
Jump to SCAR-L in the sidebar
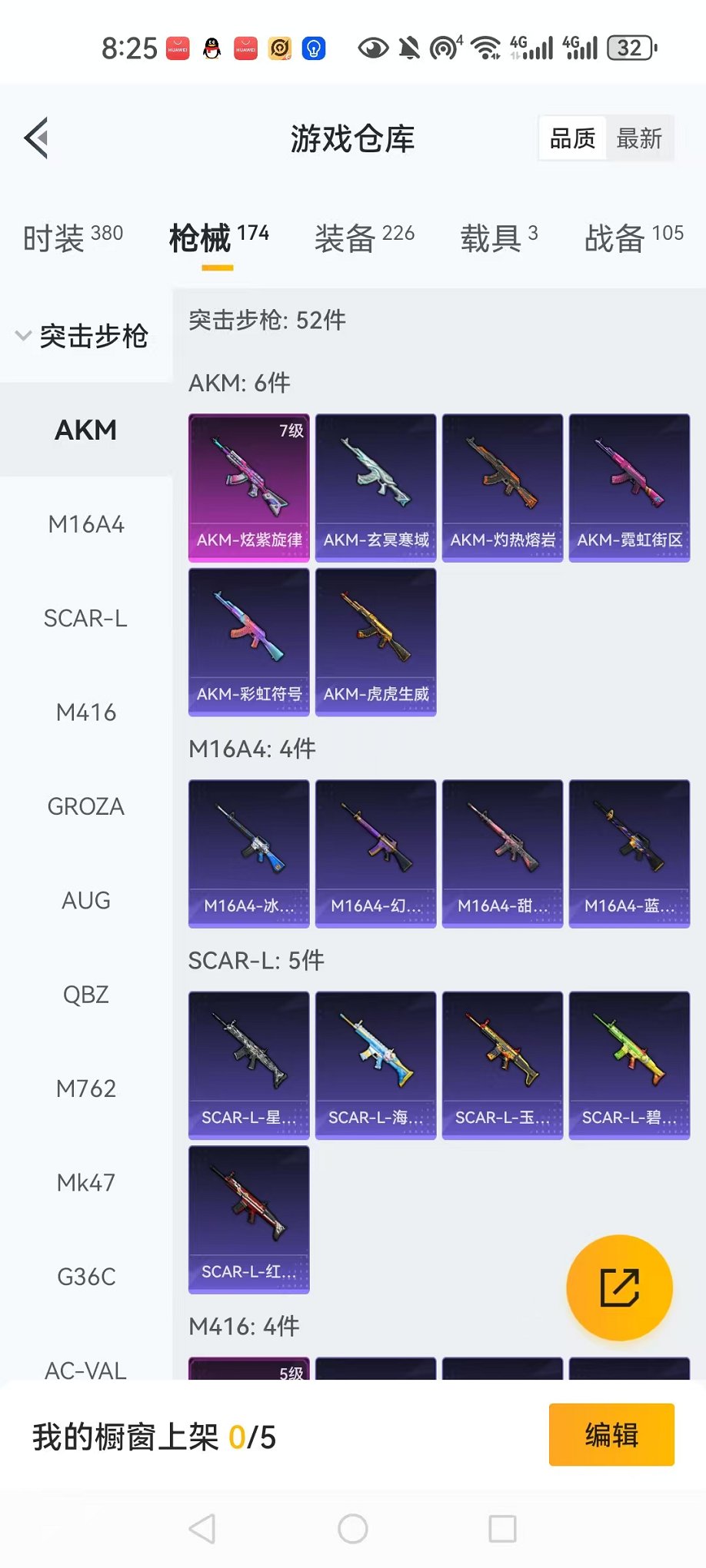click(x=86, y=619)
